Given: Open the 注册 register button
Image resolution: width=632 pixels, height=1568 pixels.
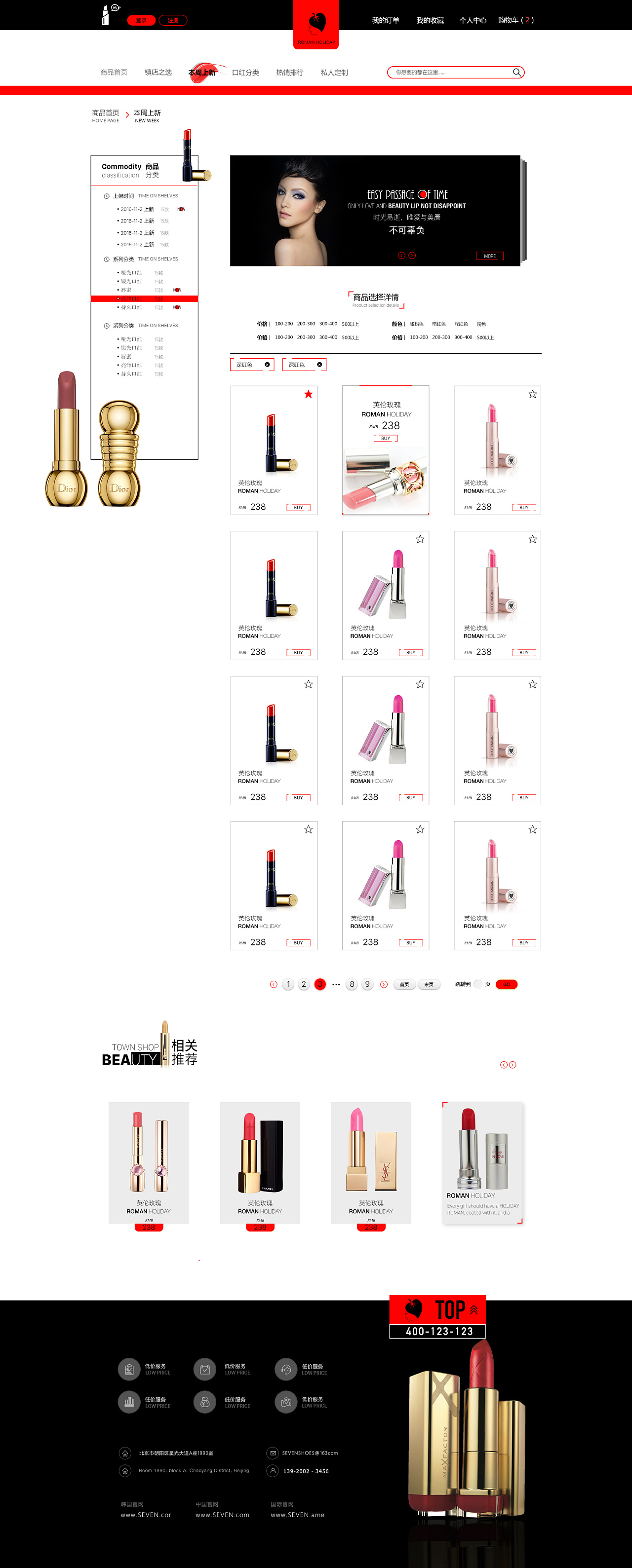Looking at the screenshot, I should pos(173,21).
